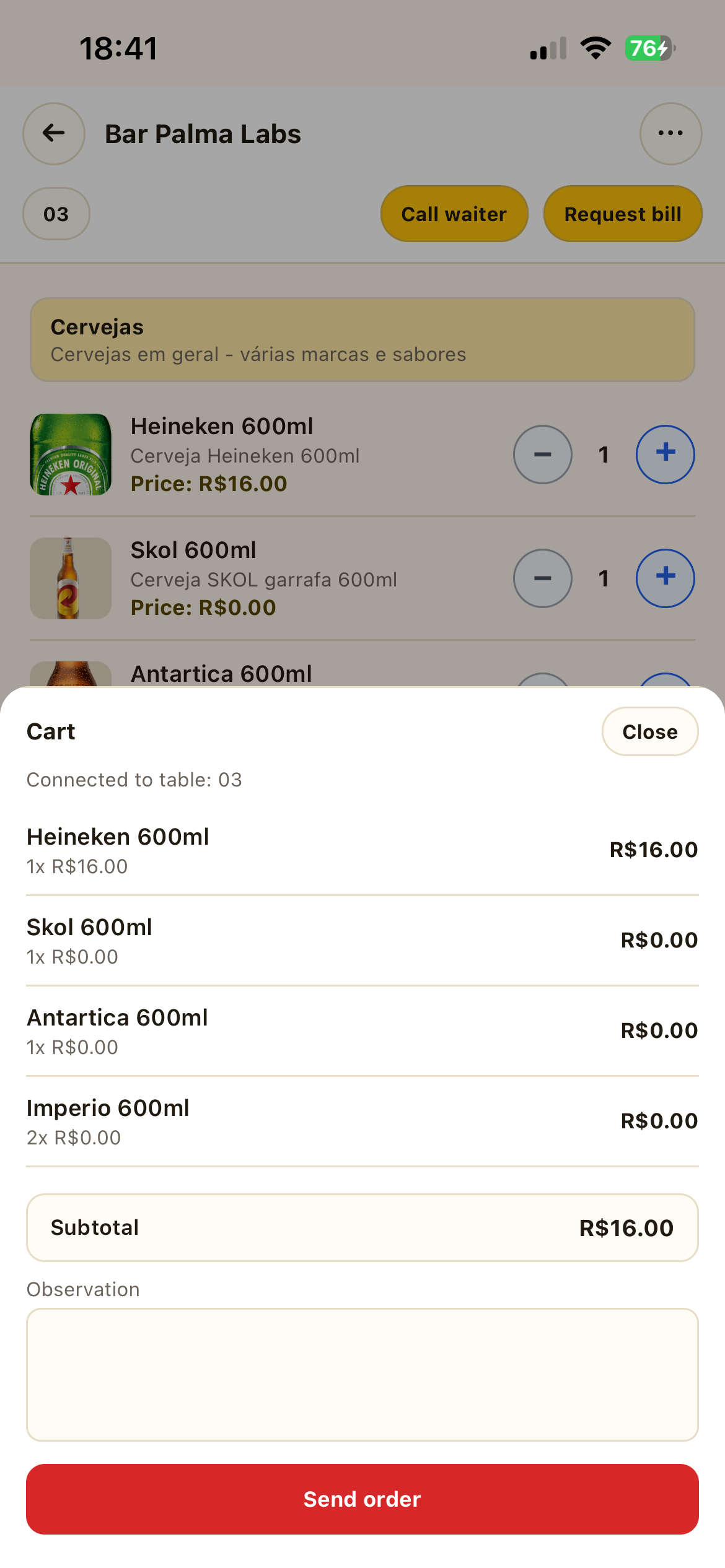Click the table 03 badge

56,214
